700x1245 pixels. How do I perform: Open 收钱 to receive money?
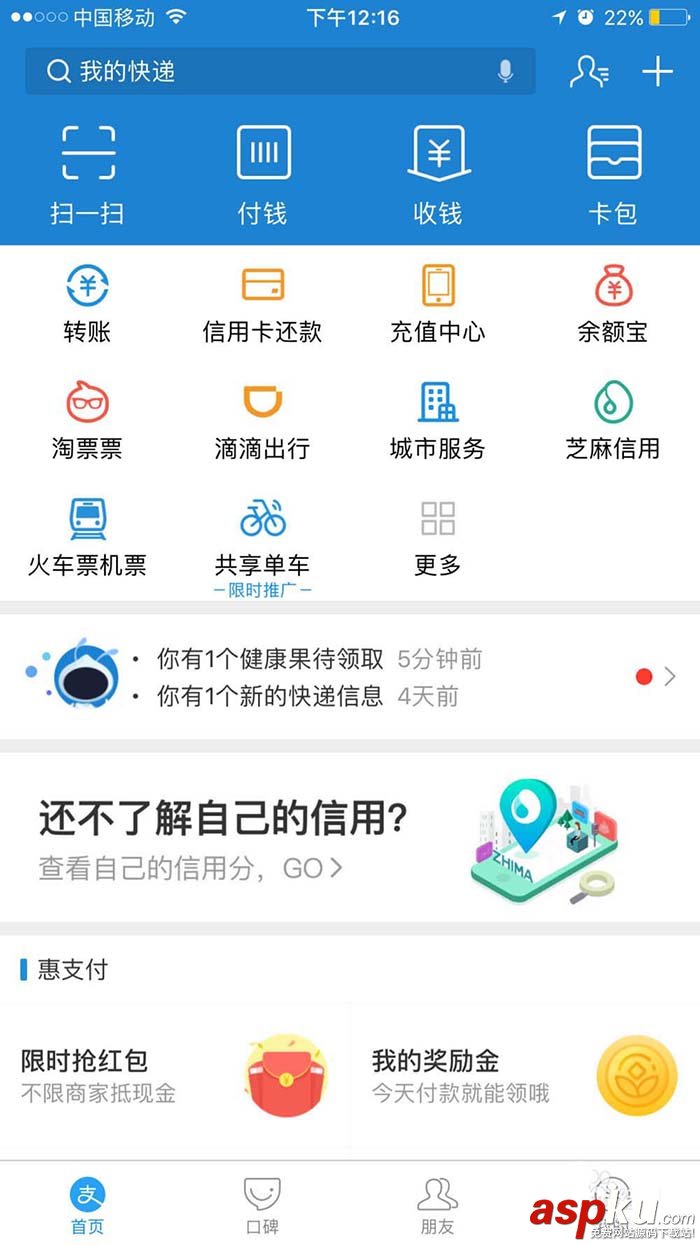438,174
